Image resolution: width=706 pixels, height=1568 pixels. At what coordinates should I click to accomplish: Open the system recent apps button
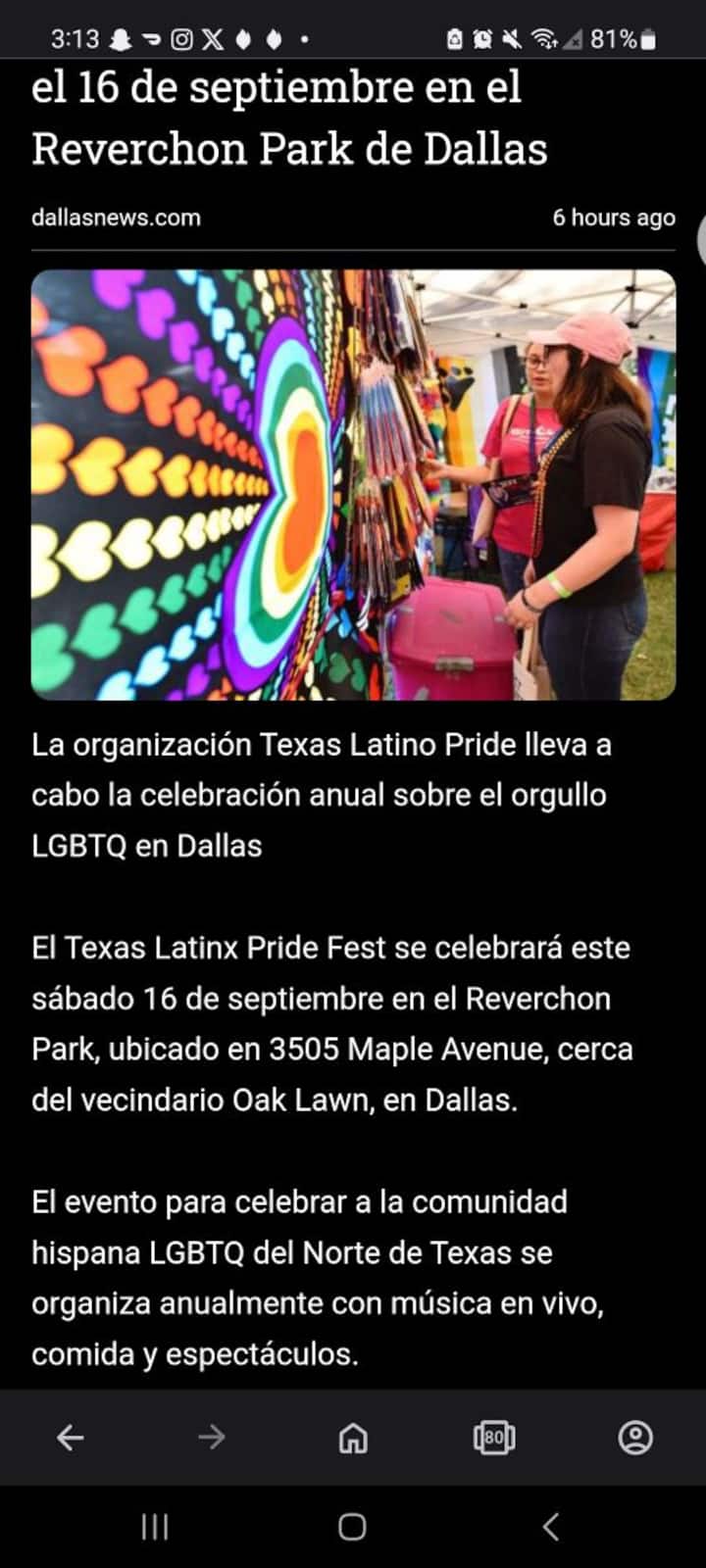pyautogui.click(x=155, y=1526)
